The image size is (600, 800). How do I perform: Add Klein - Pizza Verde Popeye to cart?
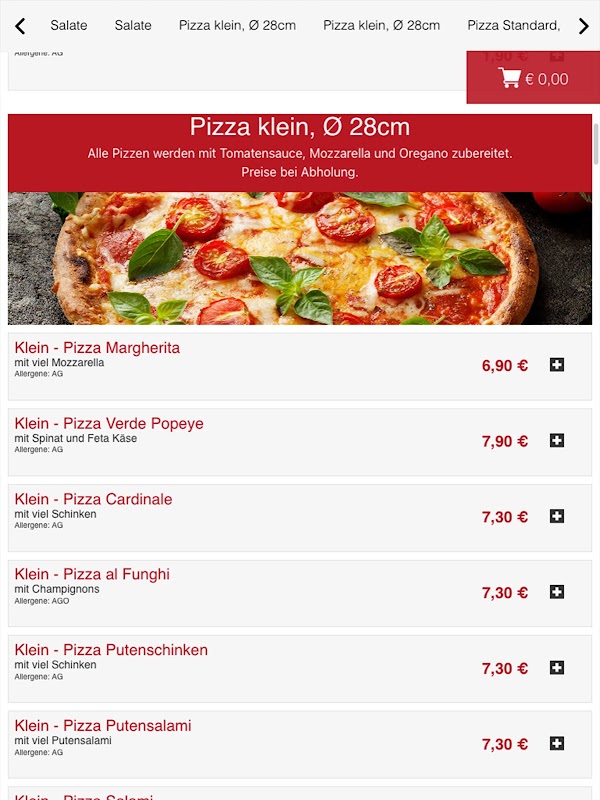point(557,441)
